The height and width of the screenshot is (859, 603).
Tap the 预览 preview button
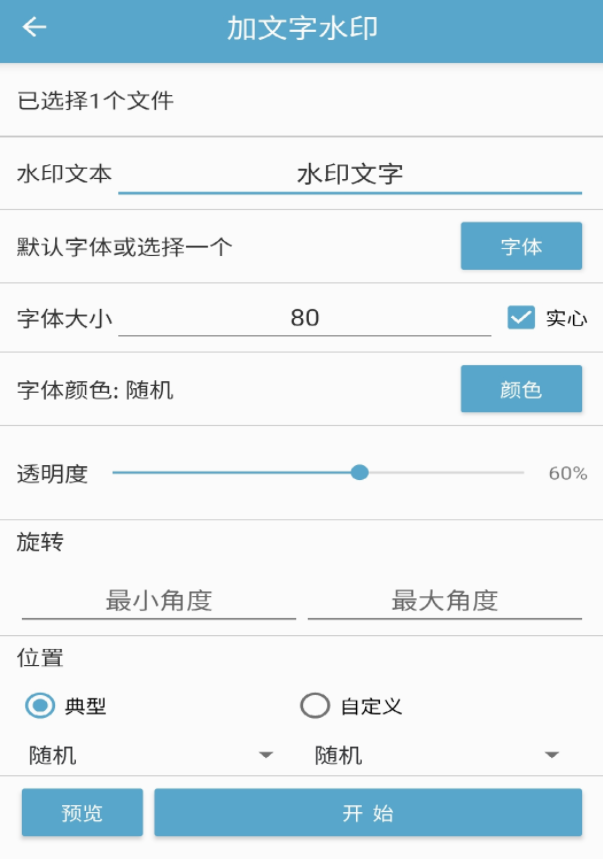[82, 812]
